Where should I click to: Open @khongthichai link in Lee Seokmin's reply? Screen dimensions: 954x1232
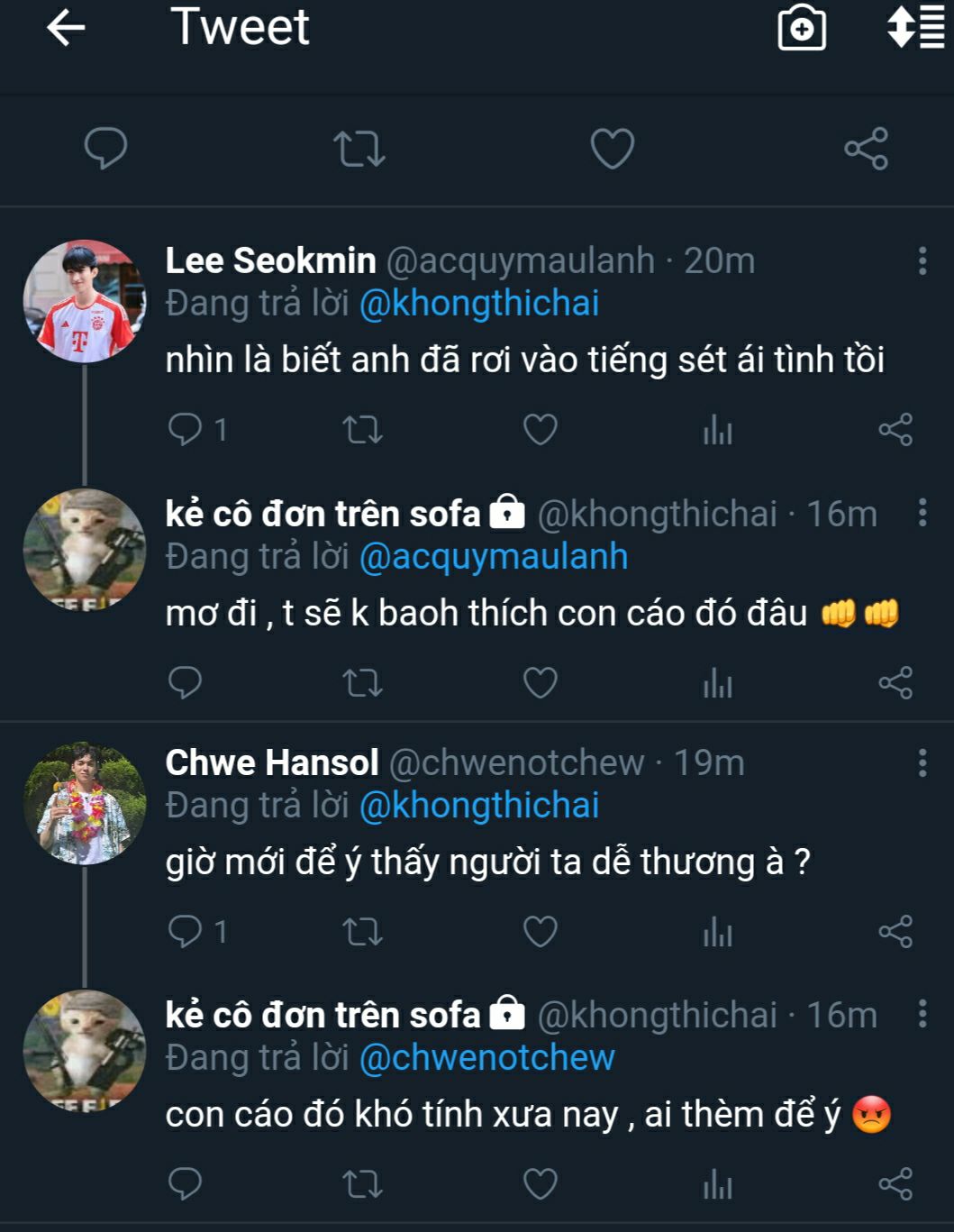[x=479, y=304]
